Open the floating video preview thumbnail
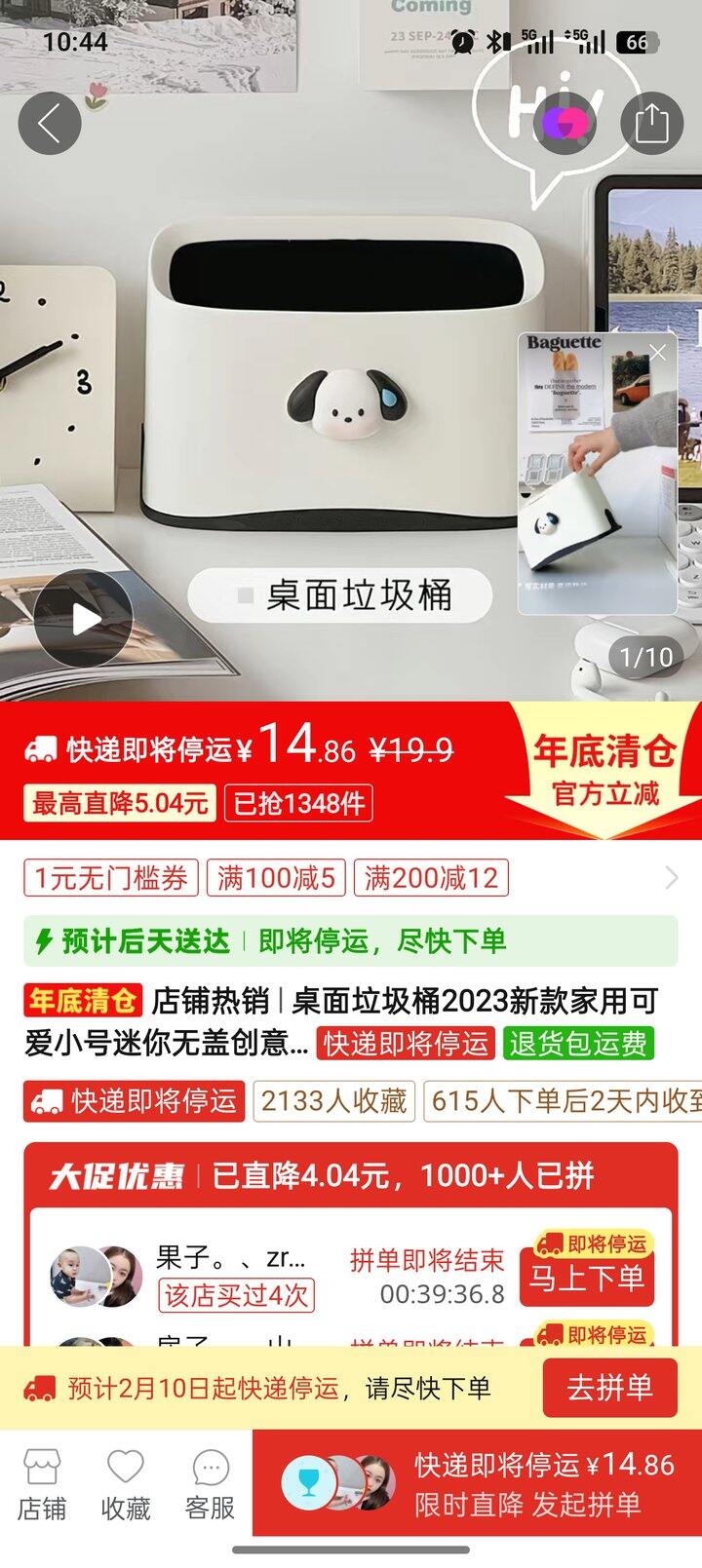This screenshot has width=702, height=1568. (597, 474)
